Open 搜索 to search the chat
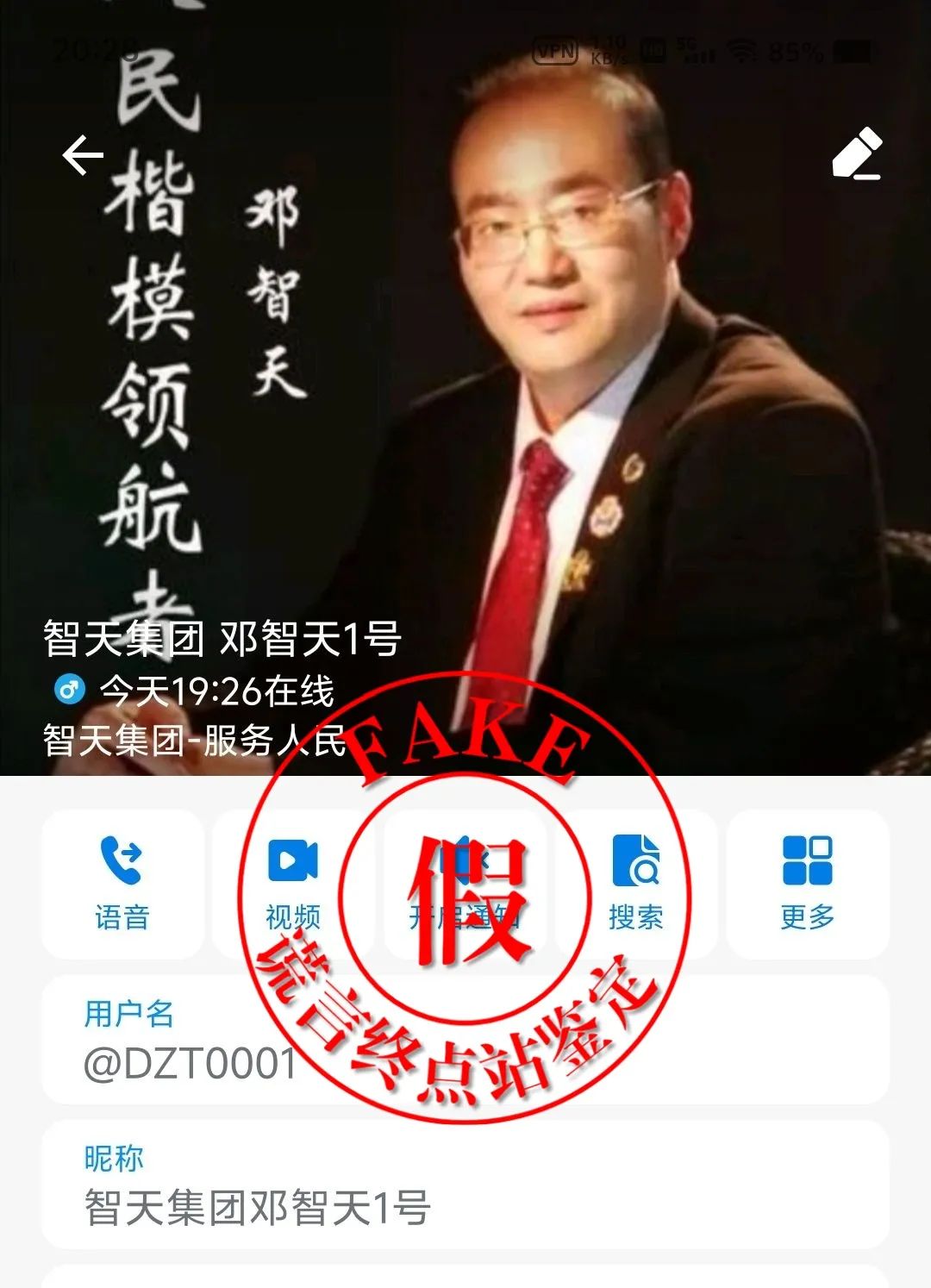The image size is (931, 1288). point(635,884)
